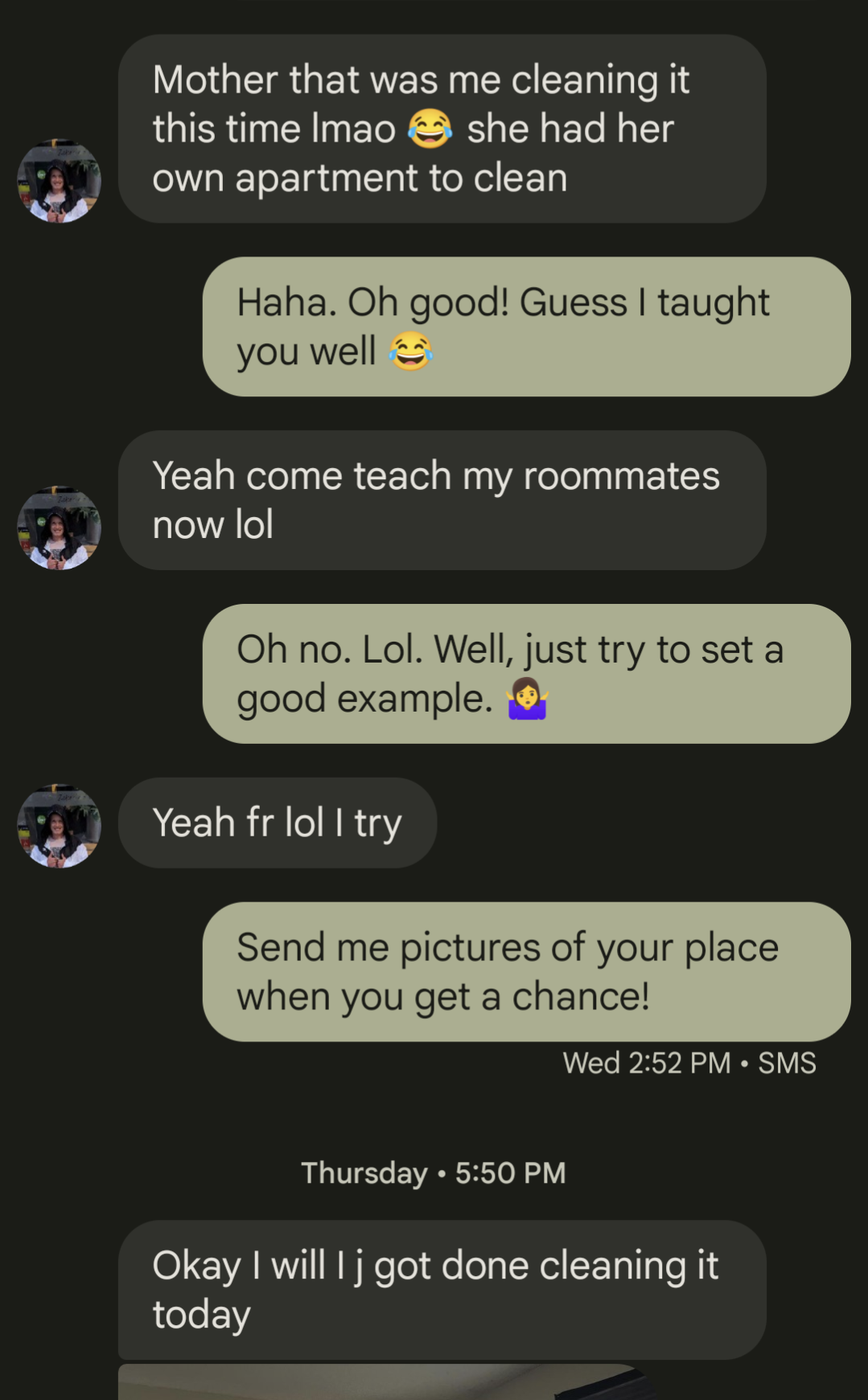Tap the "Oh no. Lol. Well, just try" message bubble
868x1400 pixels.
[x=526, y=674]
